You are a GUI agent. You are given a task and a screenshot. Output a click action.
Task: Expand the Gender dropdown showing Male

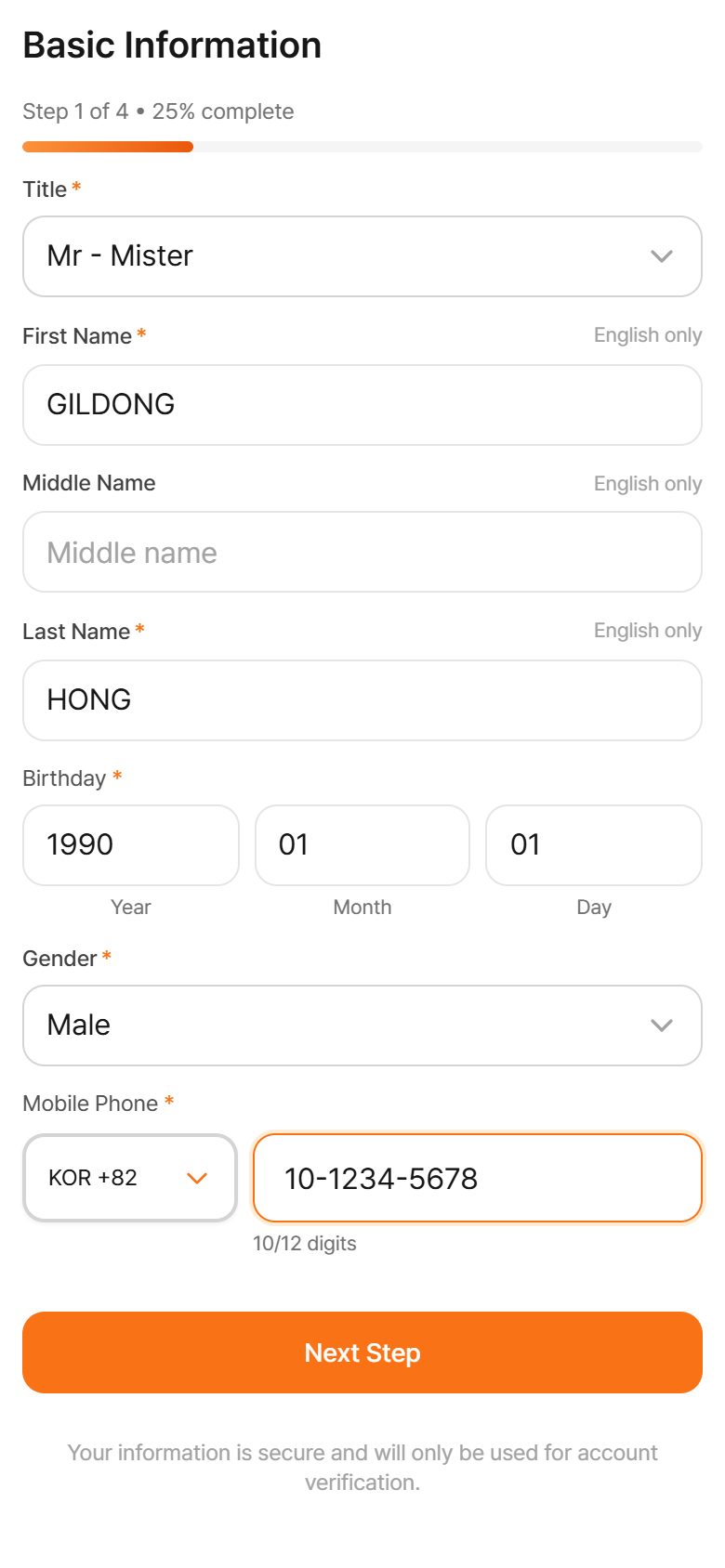[x=362, y=1026]
